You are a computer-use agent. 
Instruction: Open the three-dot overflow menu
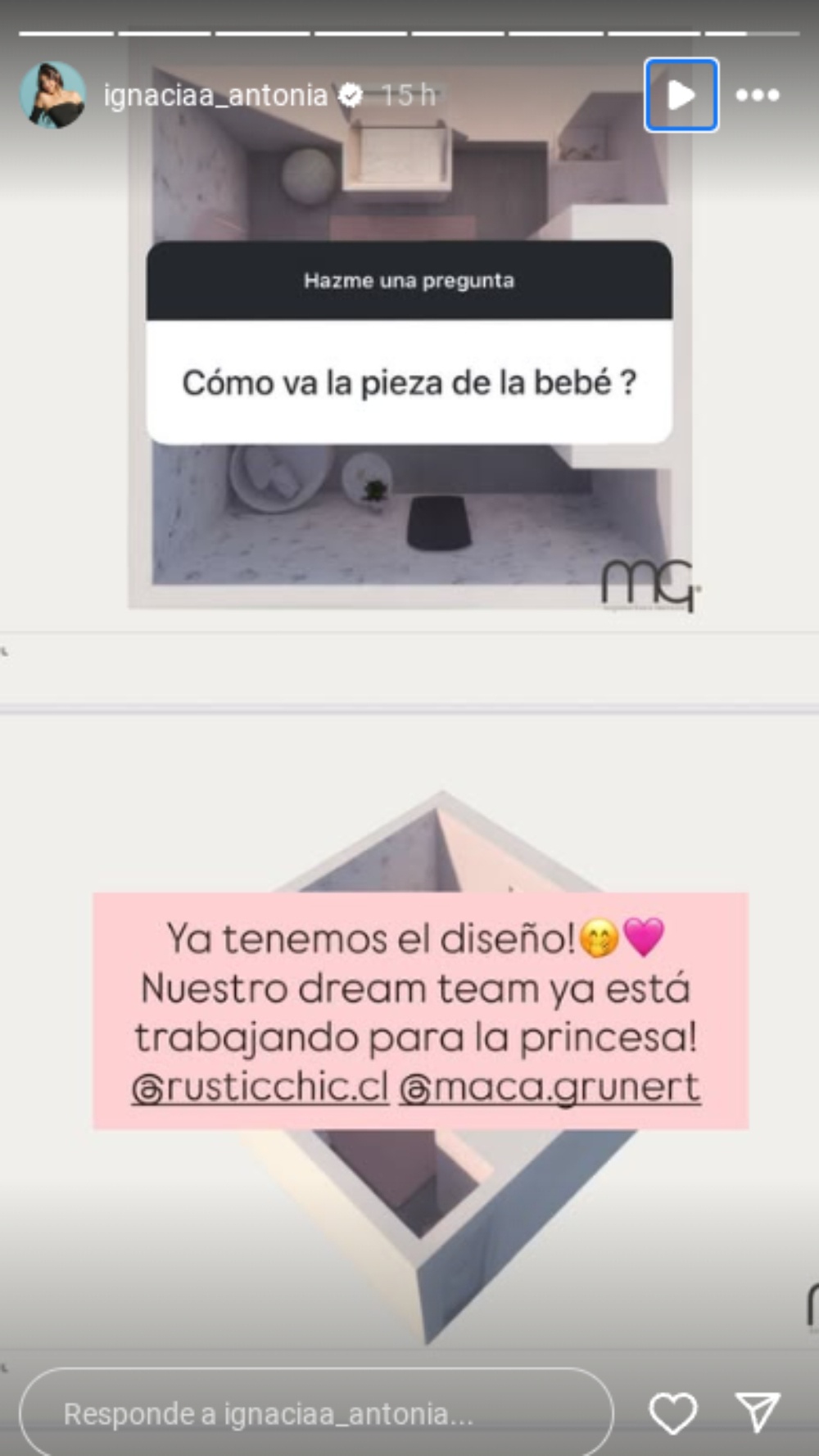pyautogui.click(x=758, y=95)
